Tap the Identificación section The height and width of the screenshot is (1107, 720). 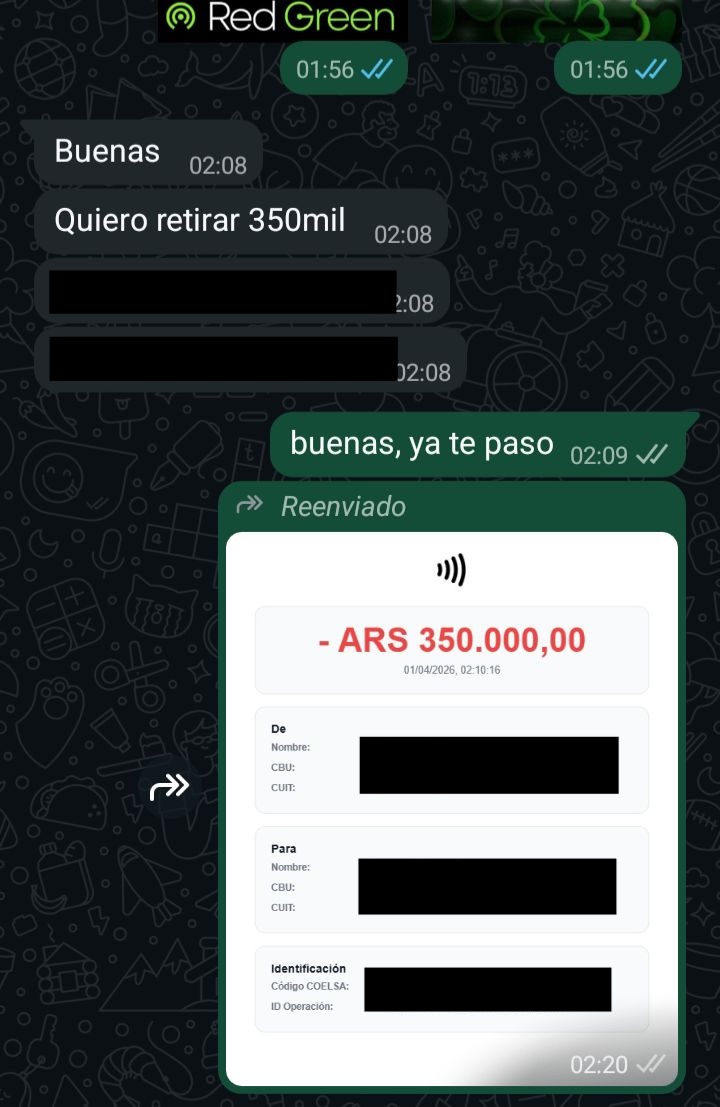pyautogui.click(x=452, y=988)
